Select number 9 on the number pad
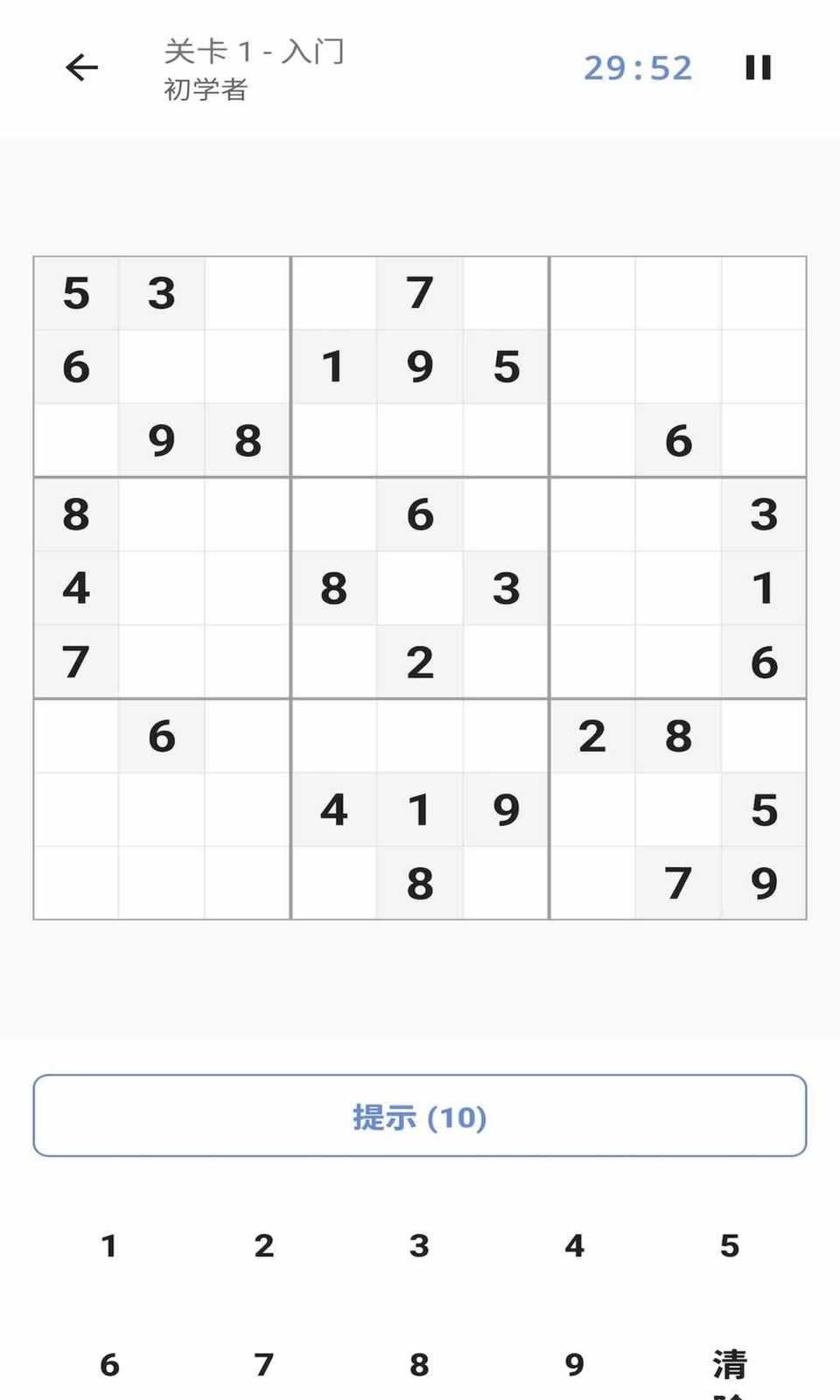Screen dimensions: 840x1400 (x=575, y=1362)
